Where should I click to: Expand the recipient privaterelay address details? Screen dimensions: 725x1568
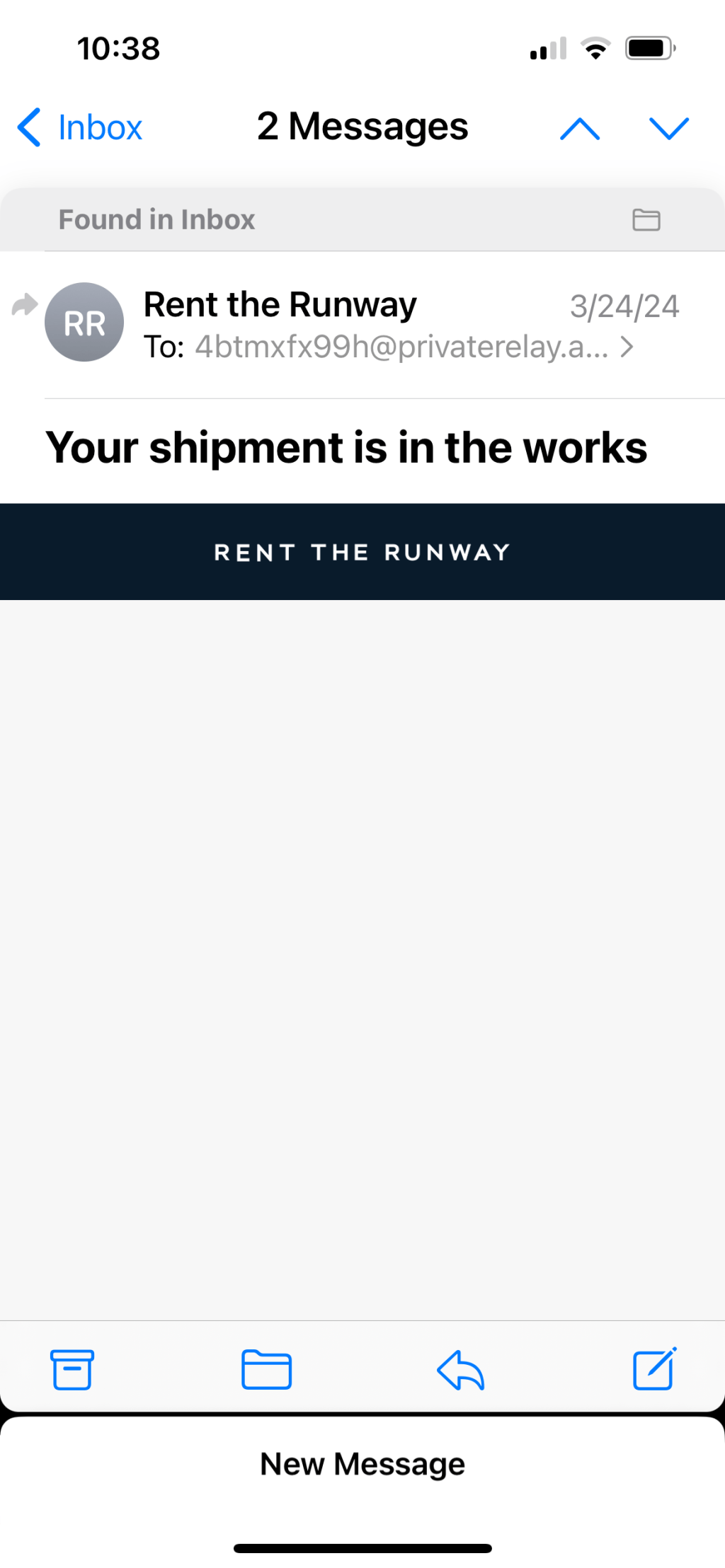point(626,347)
